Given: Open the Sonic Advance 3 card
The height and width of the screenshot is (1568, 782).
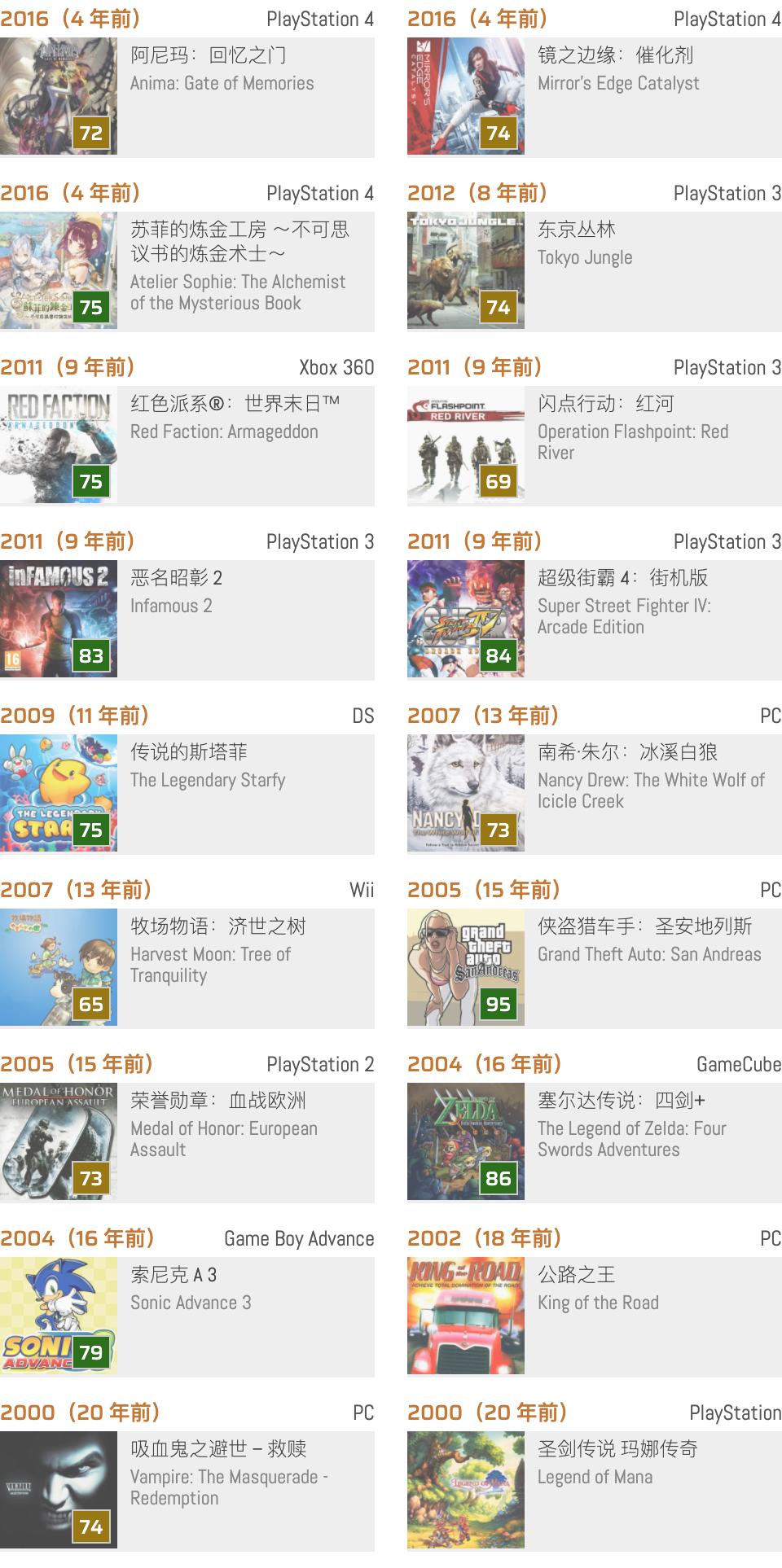Looking at the screenshot, I should [x=191, y=1302].
